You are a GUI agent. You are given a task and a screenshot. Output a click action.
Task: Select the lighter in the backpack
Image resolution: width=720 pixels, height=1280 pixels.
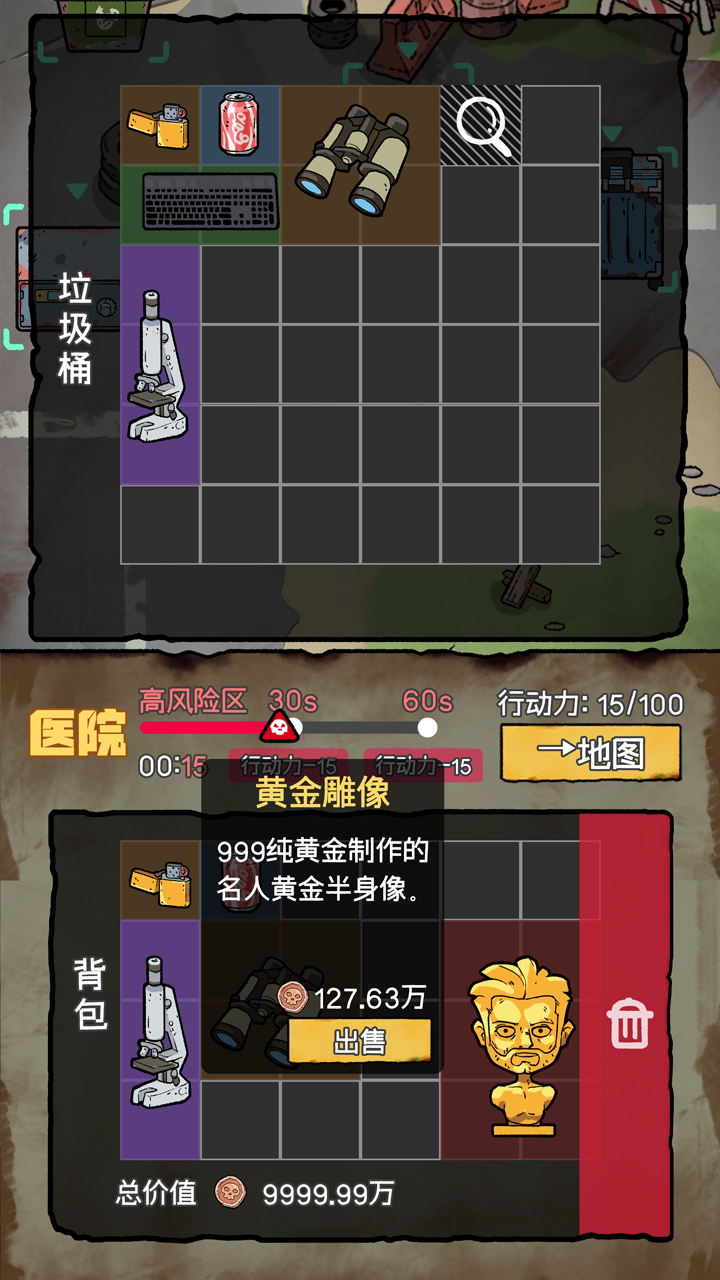tap(160, 880)
